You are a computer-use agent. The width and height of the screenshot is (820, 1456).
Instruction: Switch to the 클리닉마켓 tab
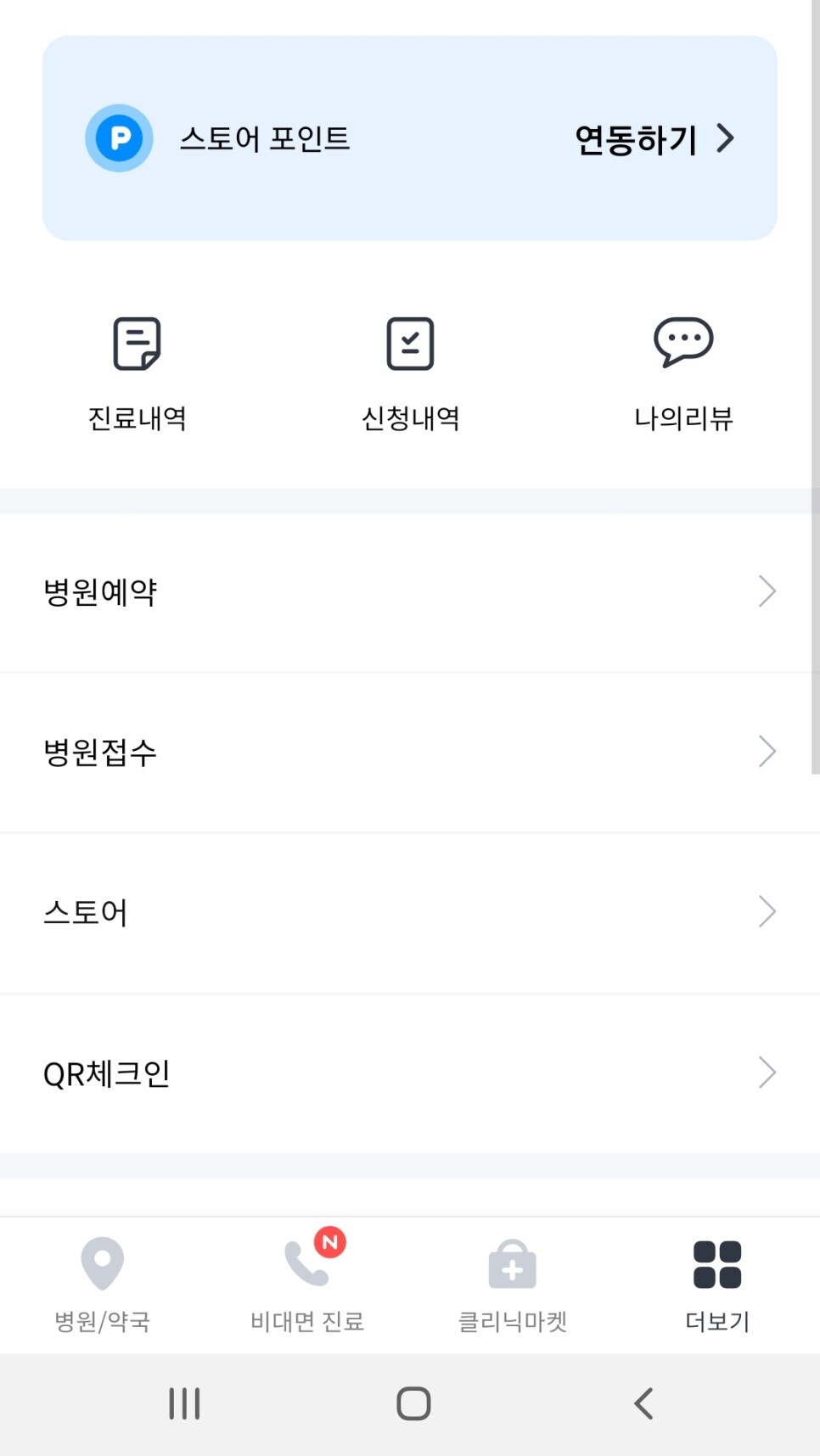513,1285
